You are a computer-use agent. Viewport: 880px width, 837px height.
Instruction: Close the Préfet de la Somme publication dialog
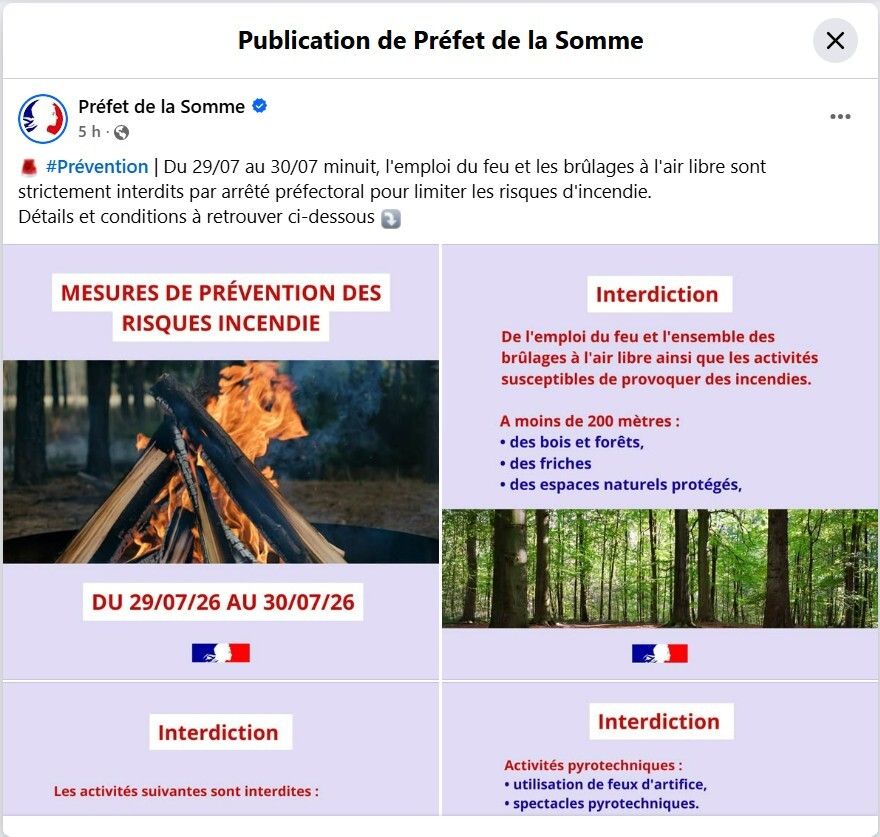(x=835, y=40)
